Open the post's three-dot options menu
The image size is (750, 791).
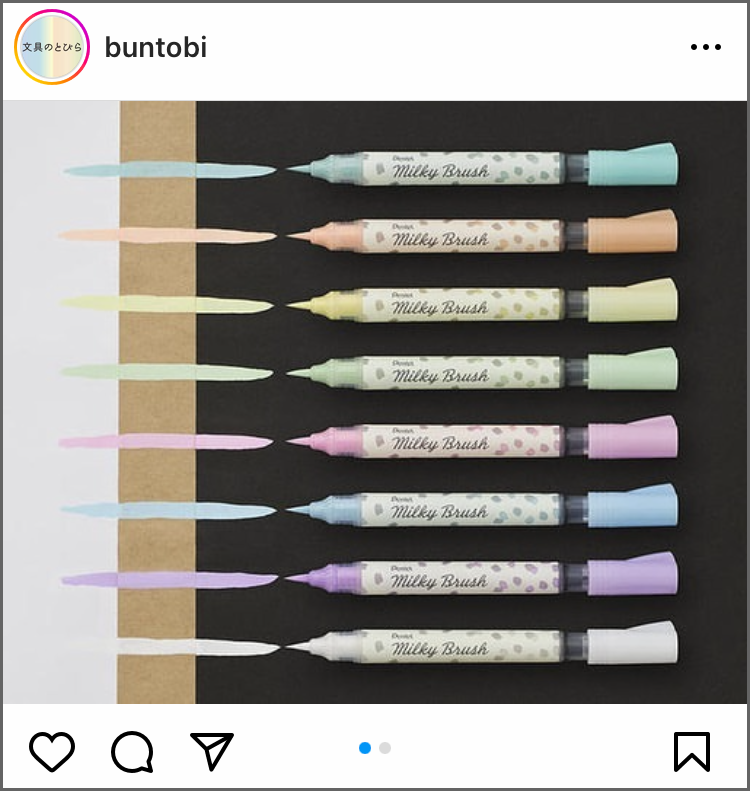[x=705, y=47]
